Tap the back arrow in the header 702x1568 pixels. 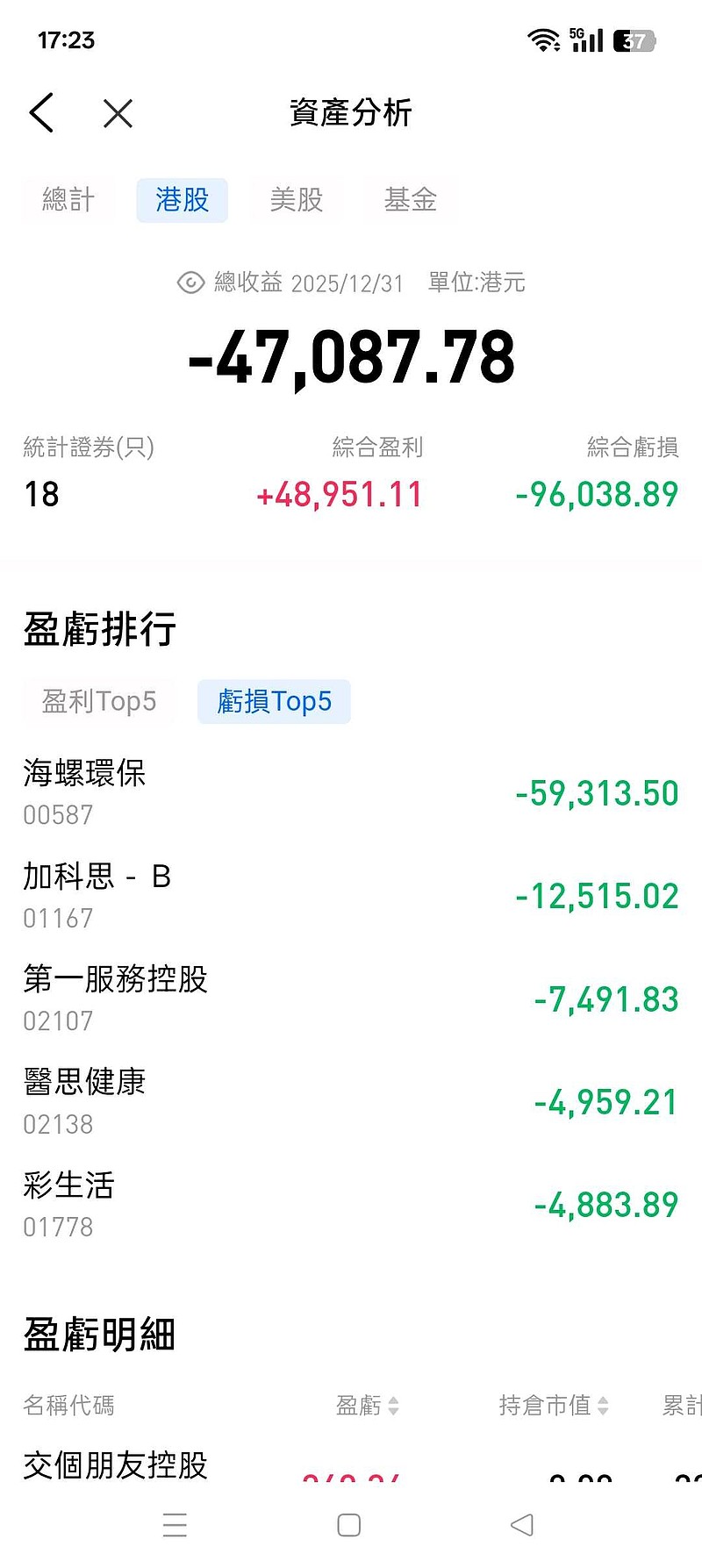[x=41, y=112]
